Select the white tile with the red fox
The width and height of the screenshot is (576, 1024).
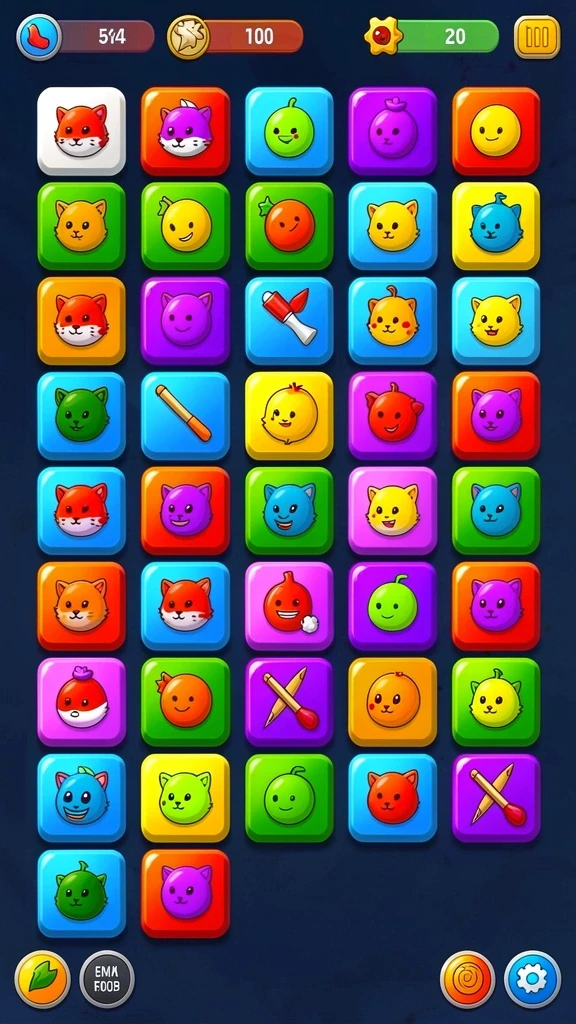(x=81, y=131)
